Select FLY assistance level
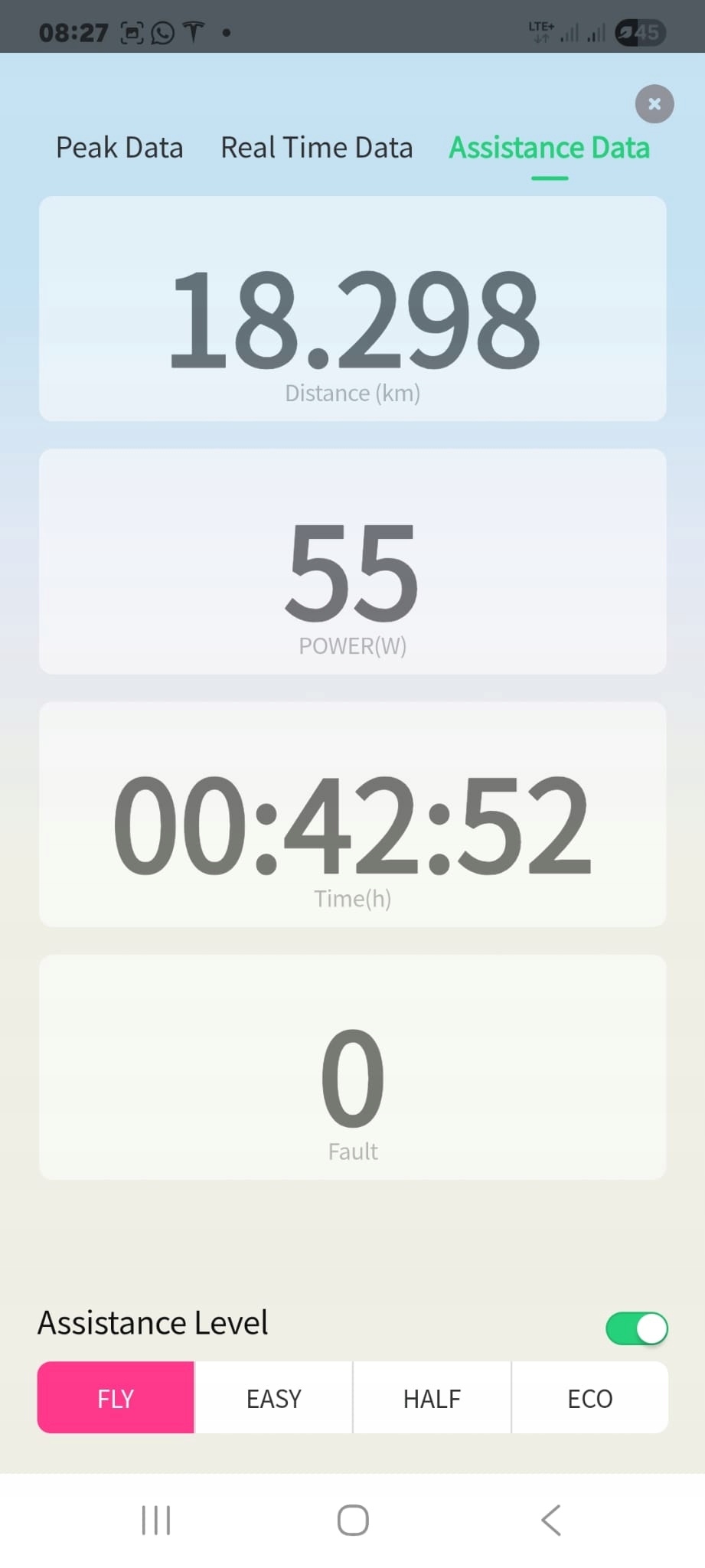The image size is (705, 1568). point(116,1398)
